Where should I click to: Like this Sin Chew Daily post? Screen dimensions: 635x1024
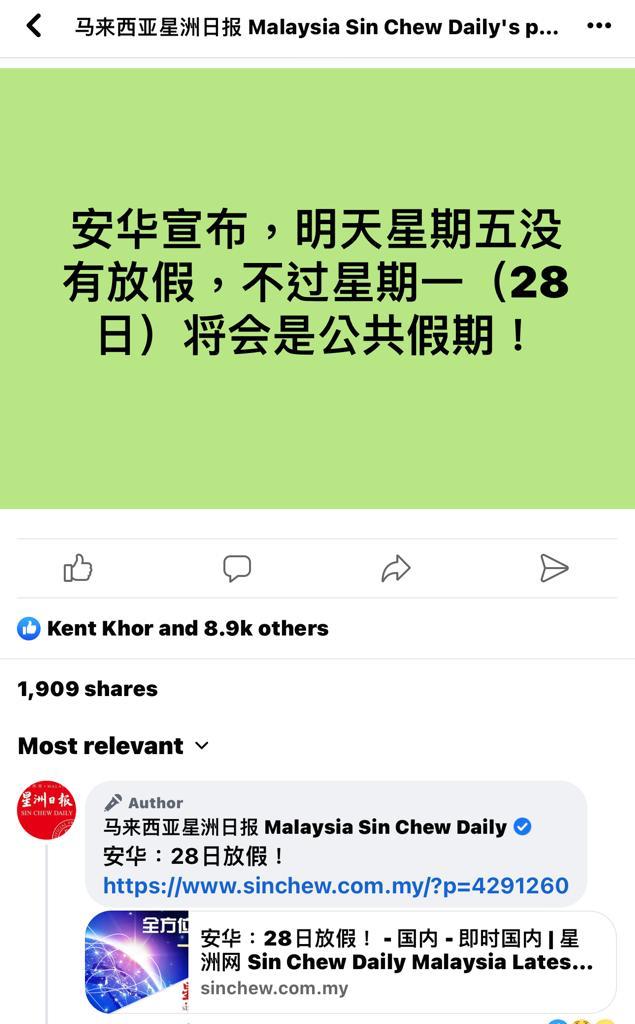pyautogui.click(x=78, y=569)
